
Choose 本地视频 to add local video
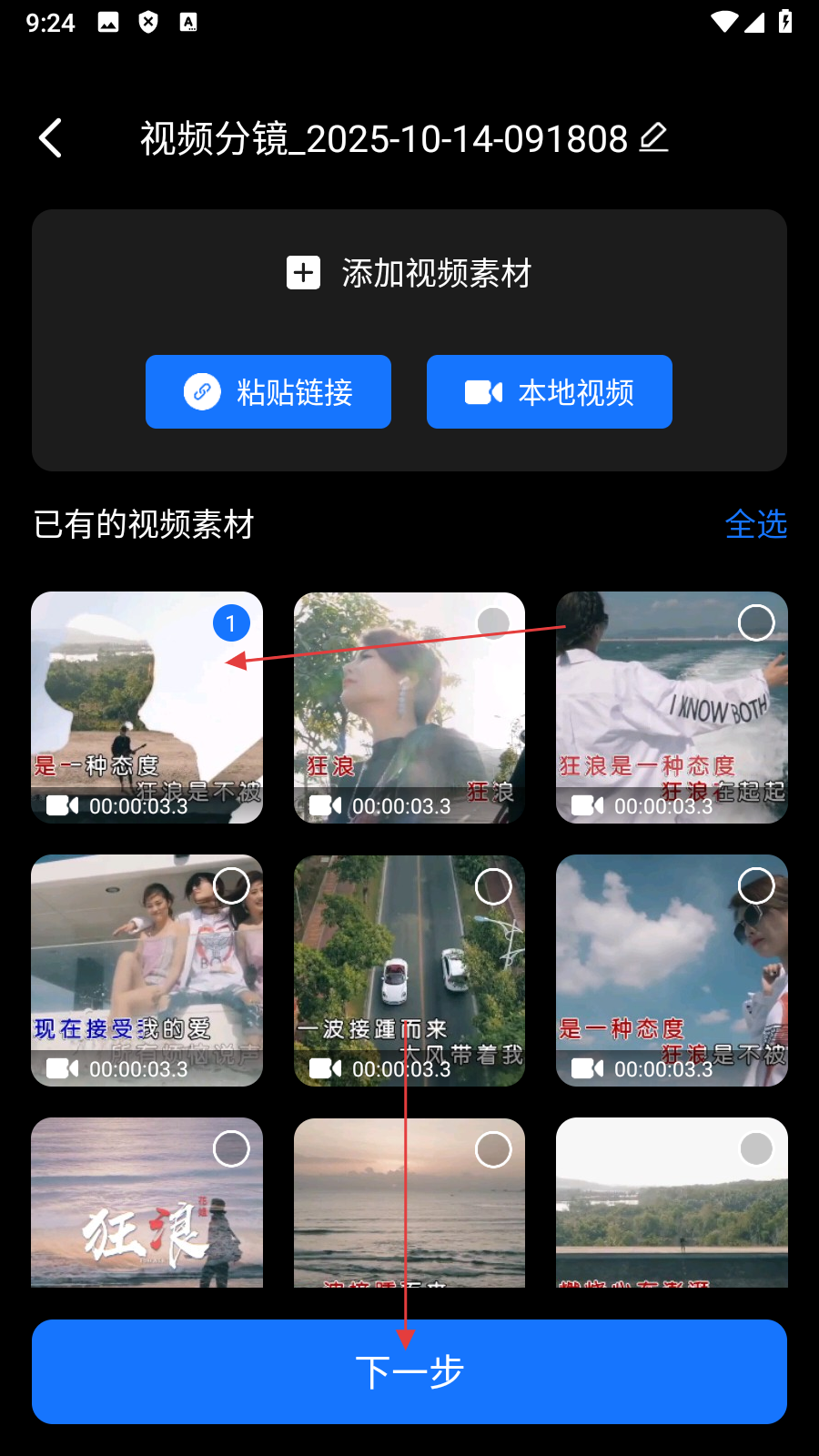pos(550,392)
